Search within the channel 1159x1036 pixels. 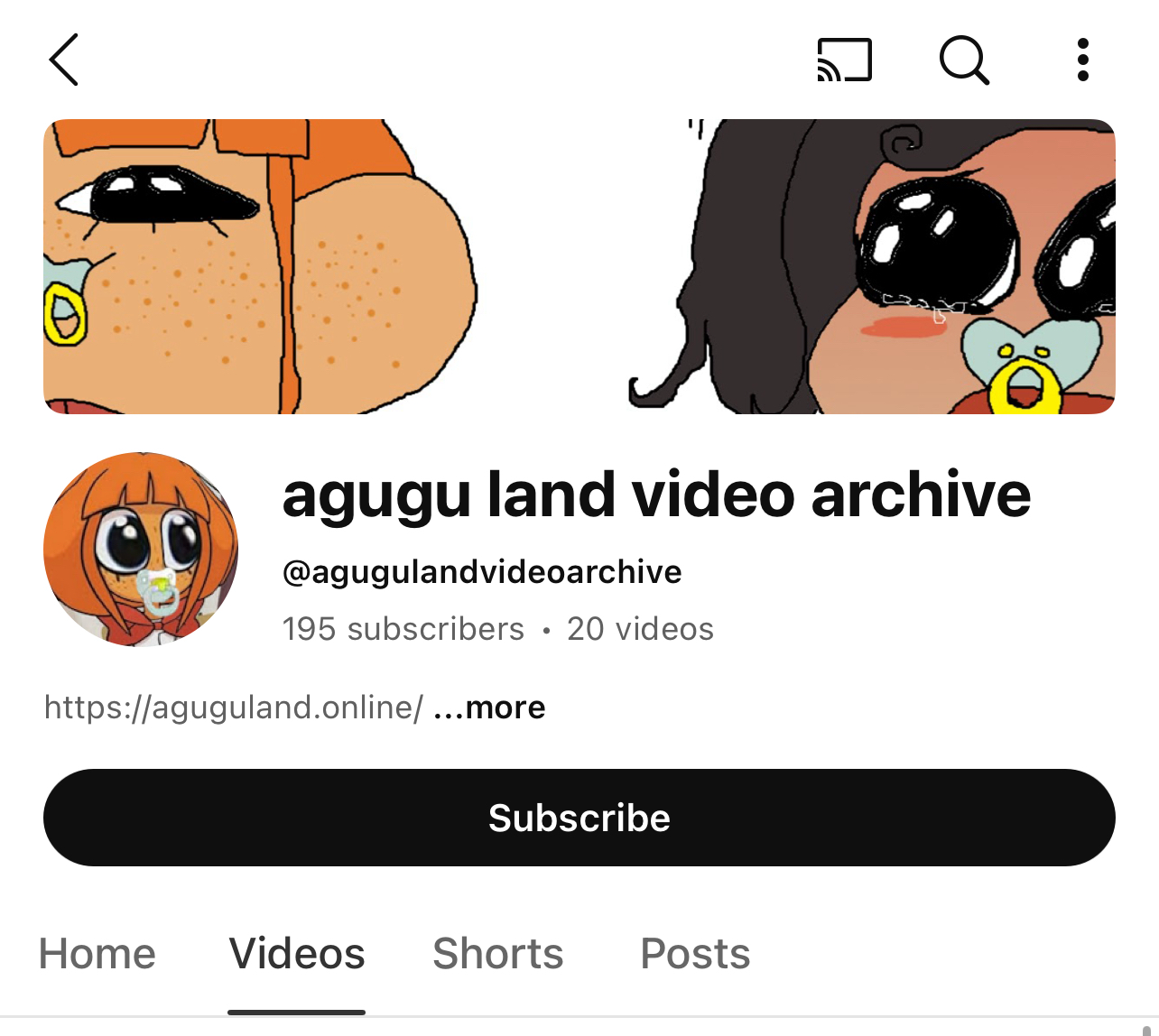[x=964, y=60]
